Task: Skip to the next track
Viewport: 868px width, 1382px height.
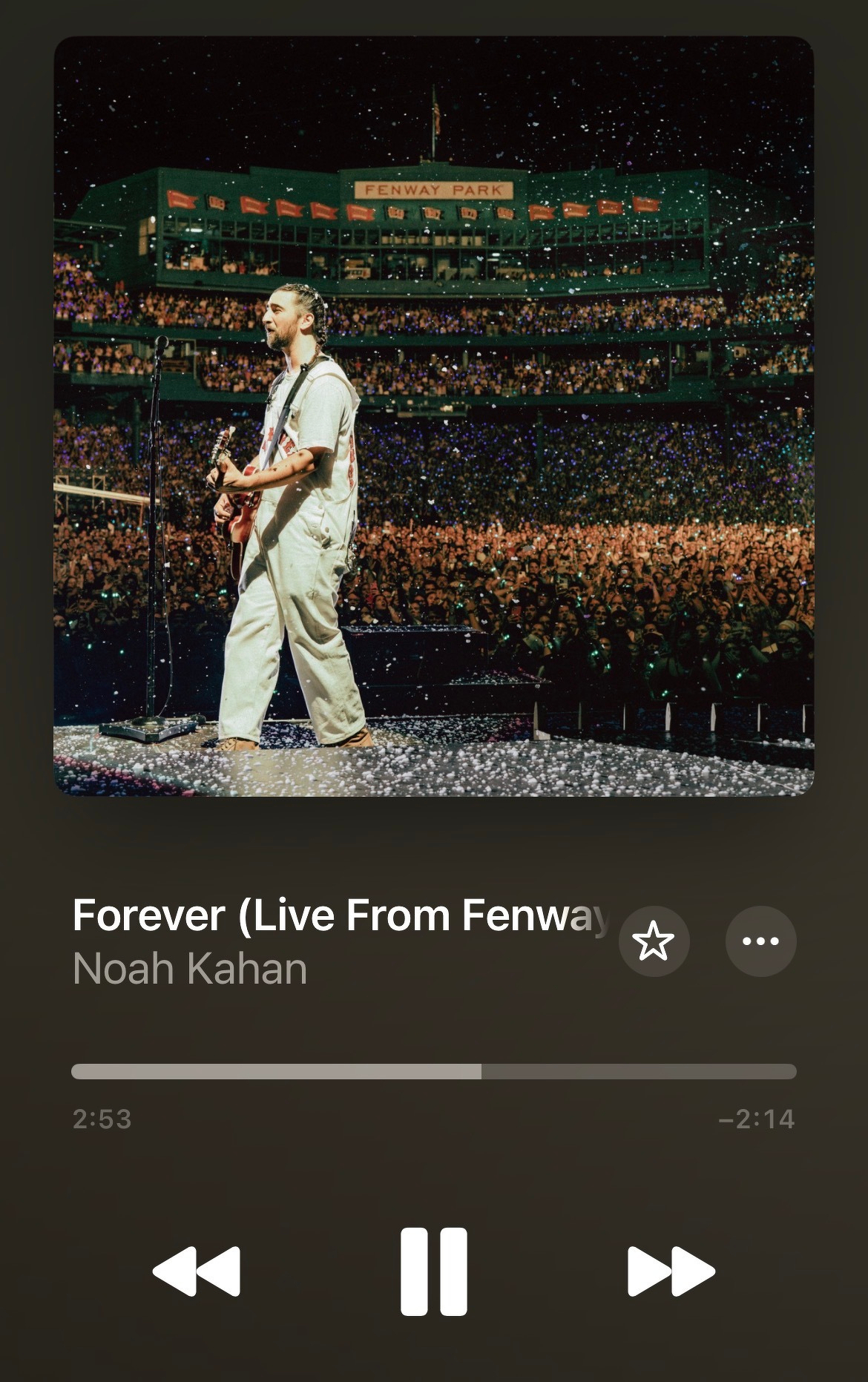Action: click(x=671, y=1271)
